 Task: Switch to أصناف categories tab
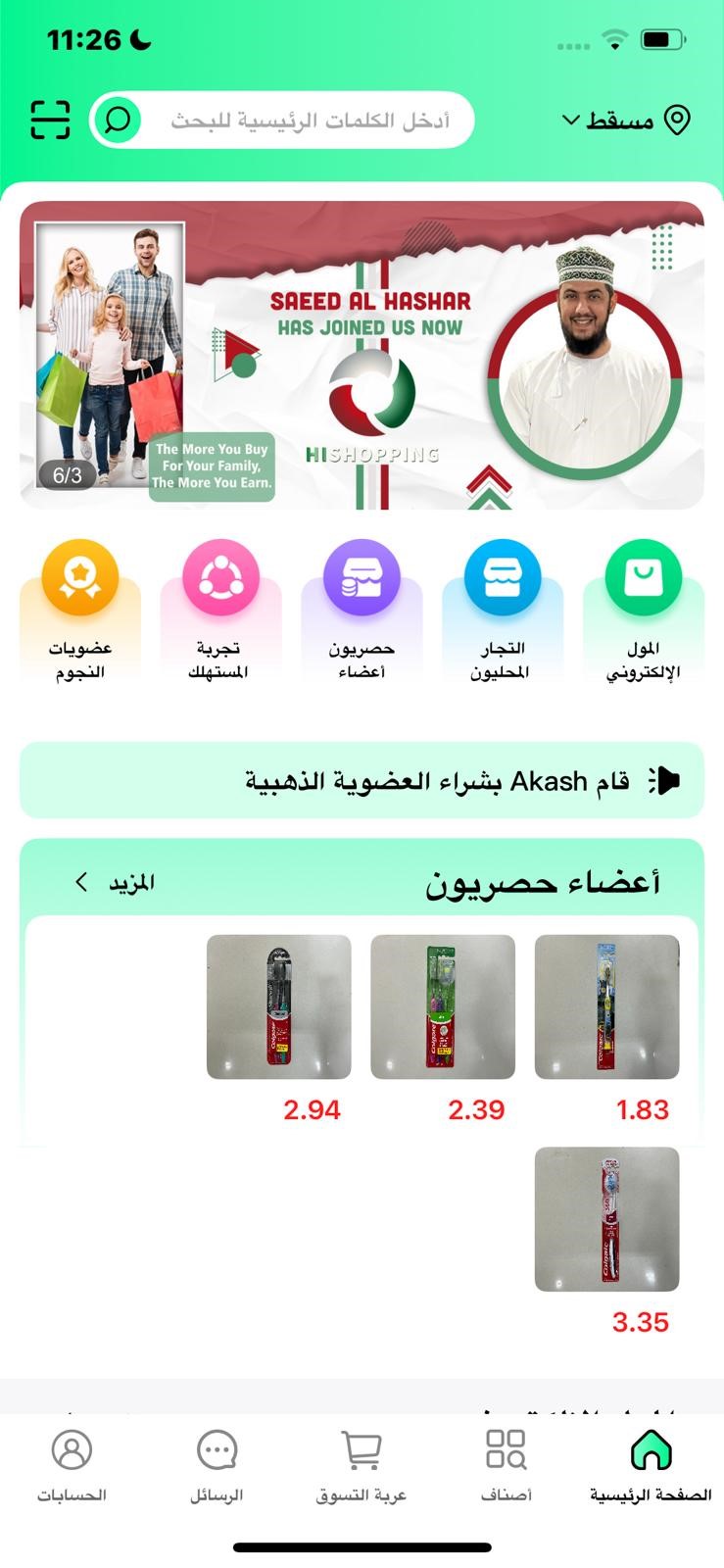coord(506,1464)
